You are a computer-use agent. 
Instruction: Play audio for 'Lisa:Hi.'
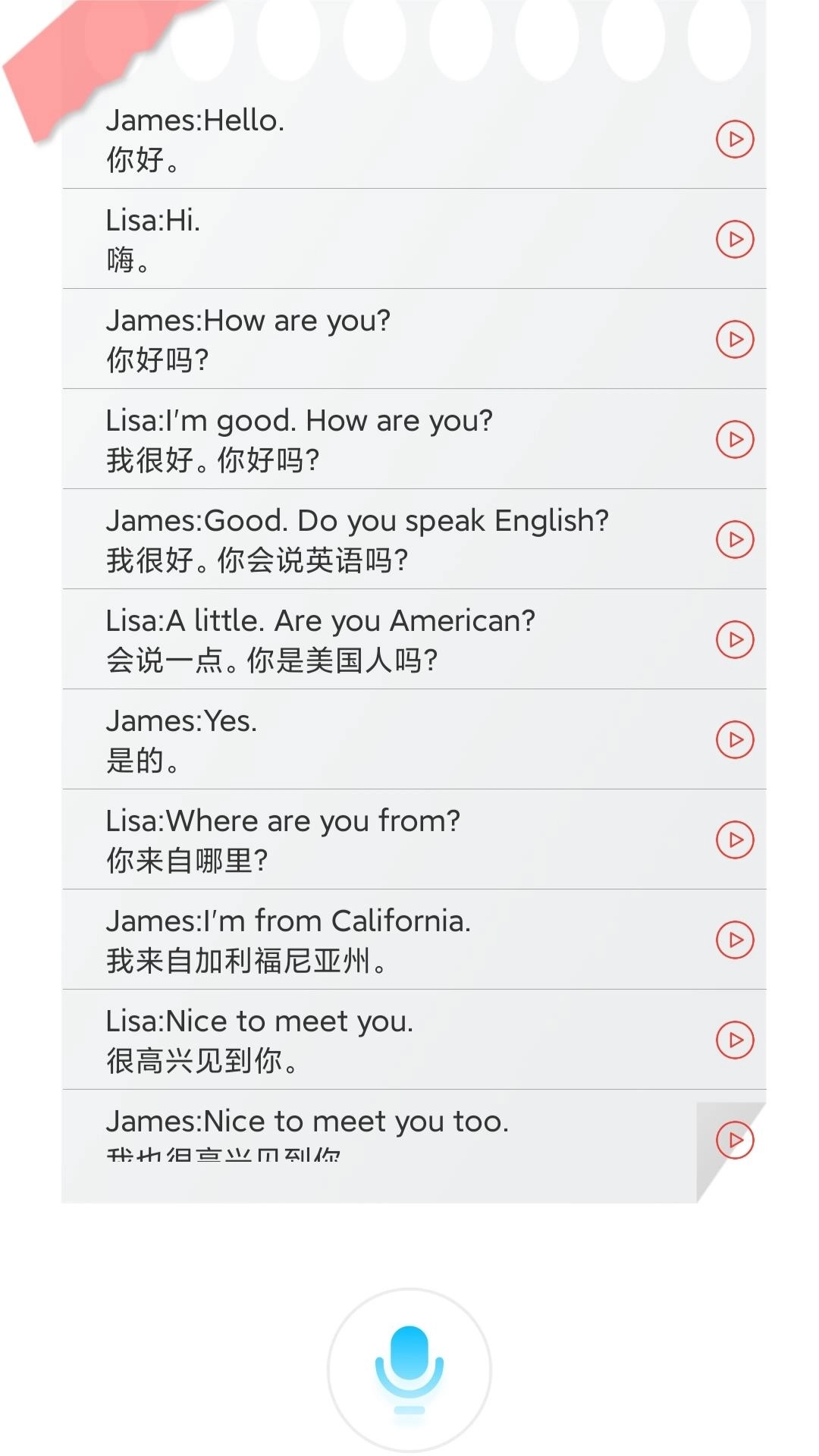coord(735,239)
